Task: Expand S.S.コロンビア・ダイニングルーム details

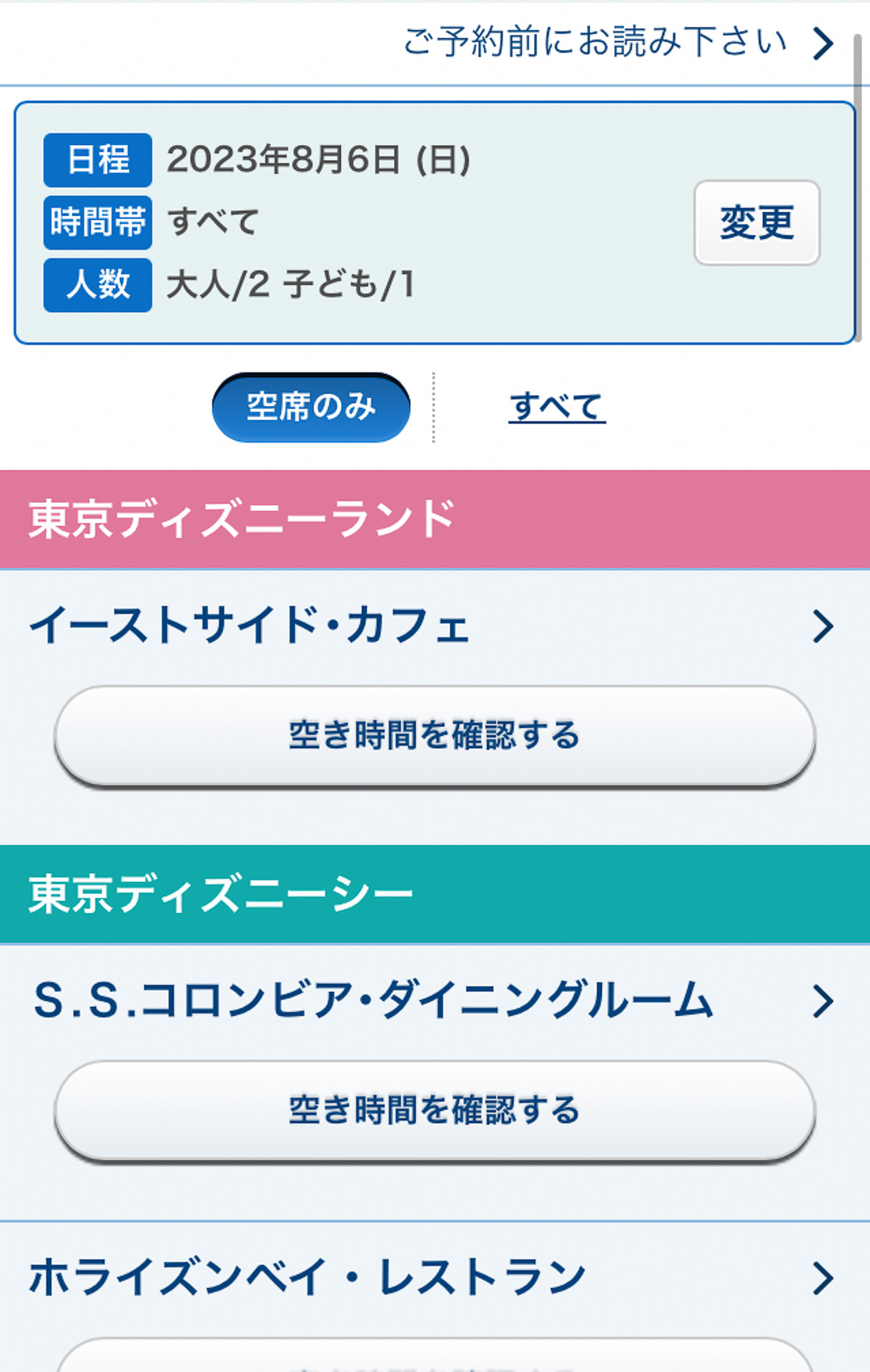Action: point(372,1000)
